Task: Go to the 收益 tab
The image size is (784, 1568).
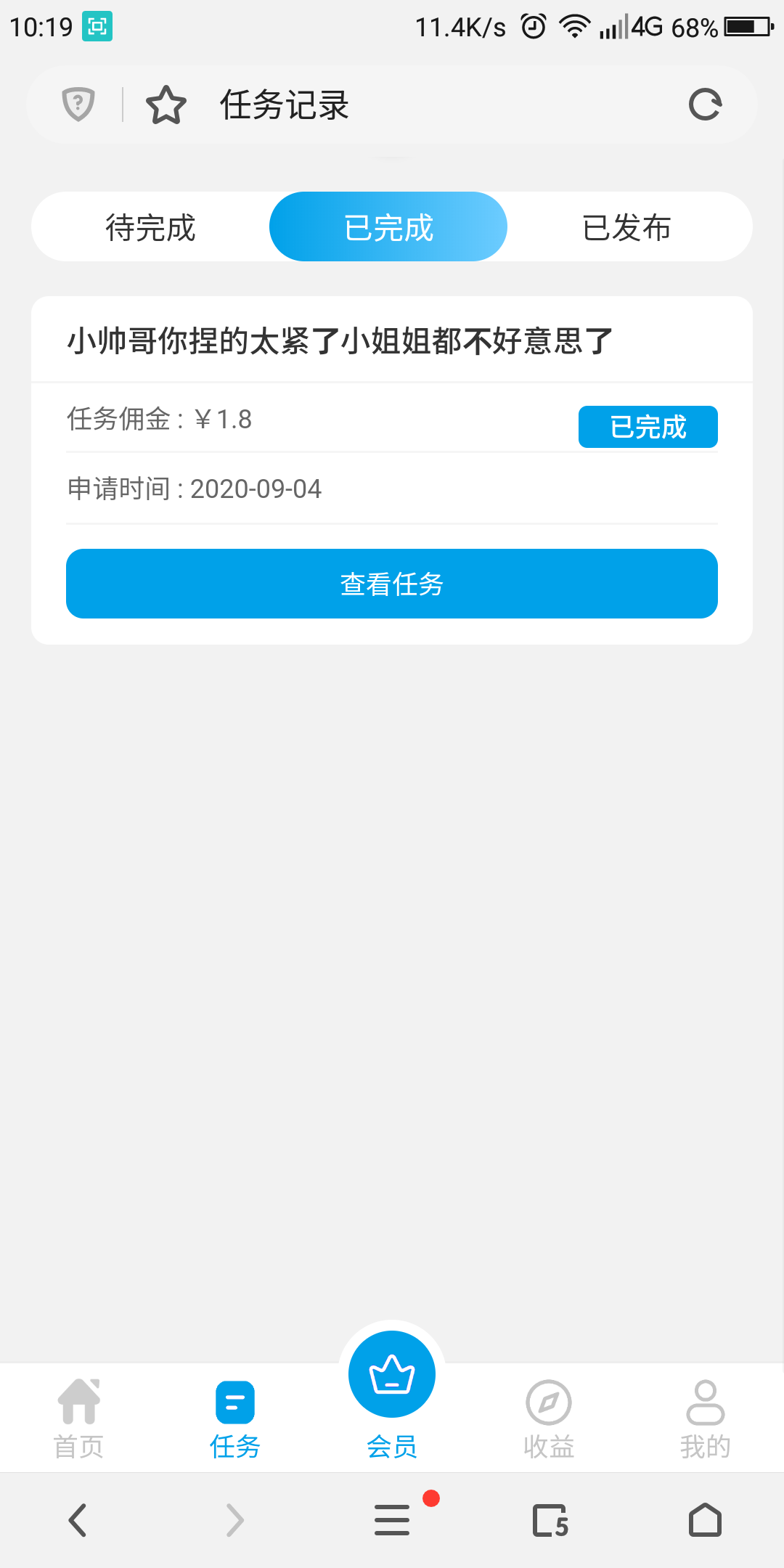Action: 549,1418
